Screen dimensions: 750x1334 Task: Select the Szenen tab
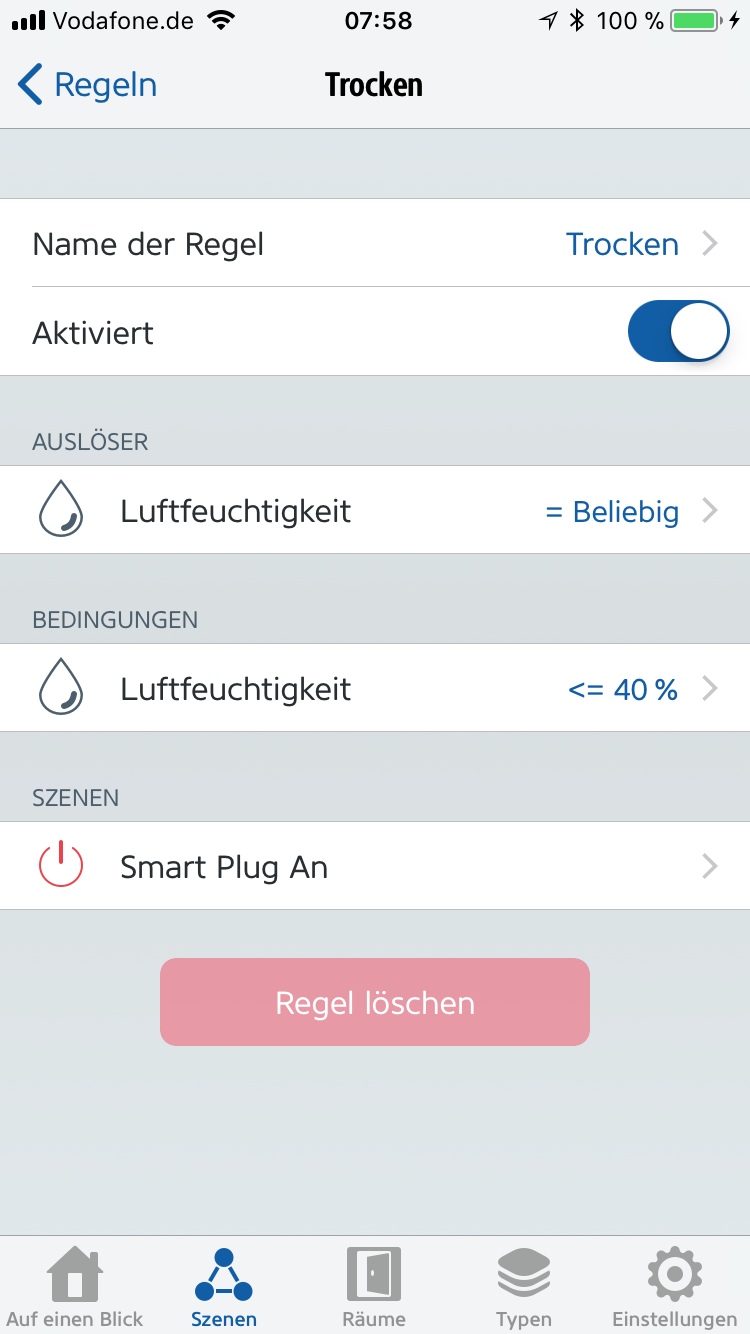click(224, 1288)
